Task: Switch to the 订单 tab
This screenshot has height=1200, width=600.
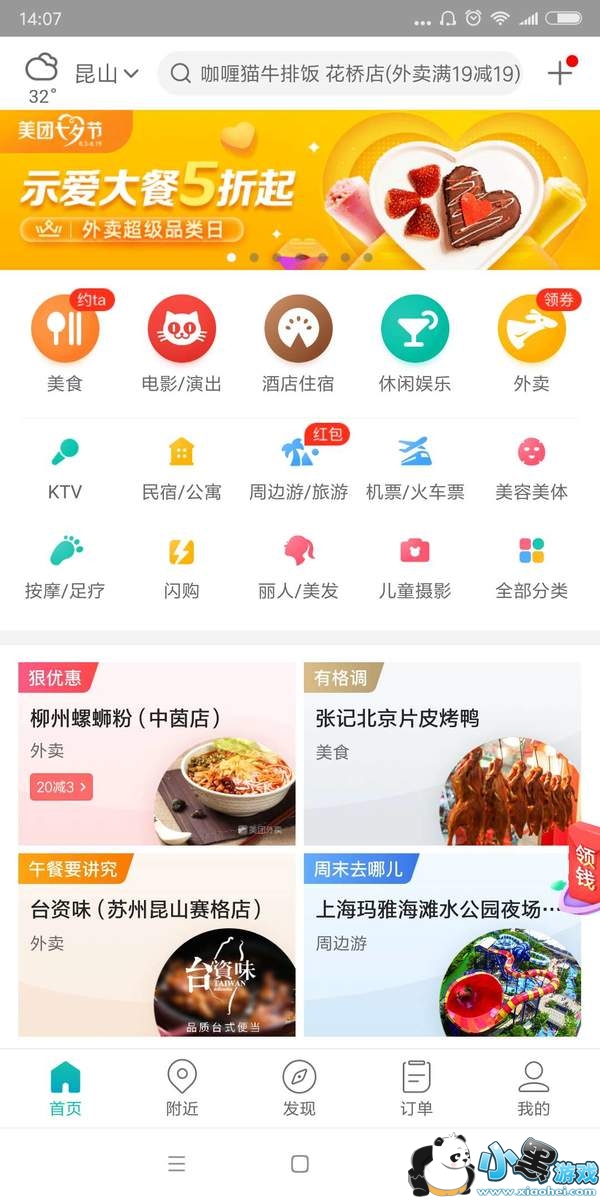Action: pos(416,1088)
